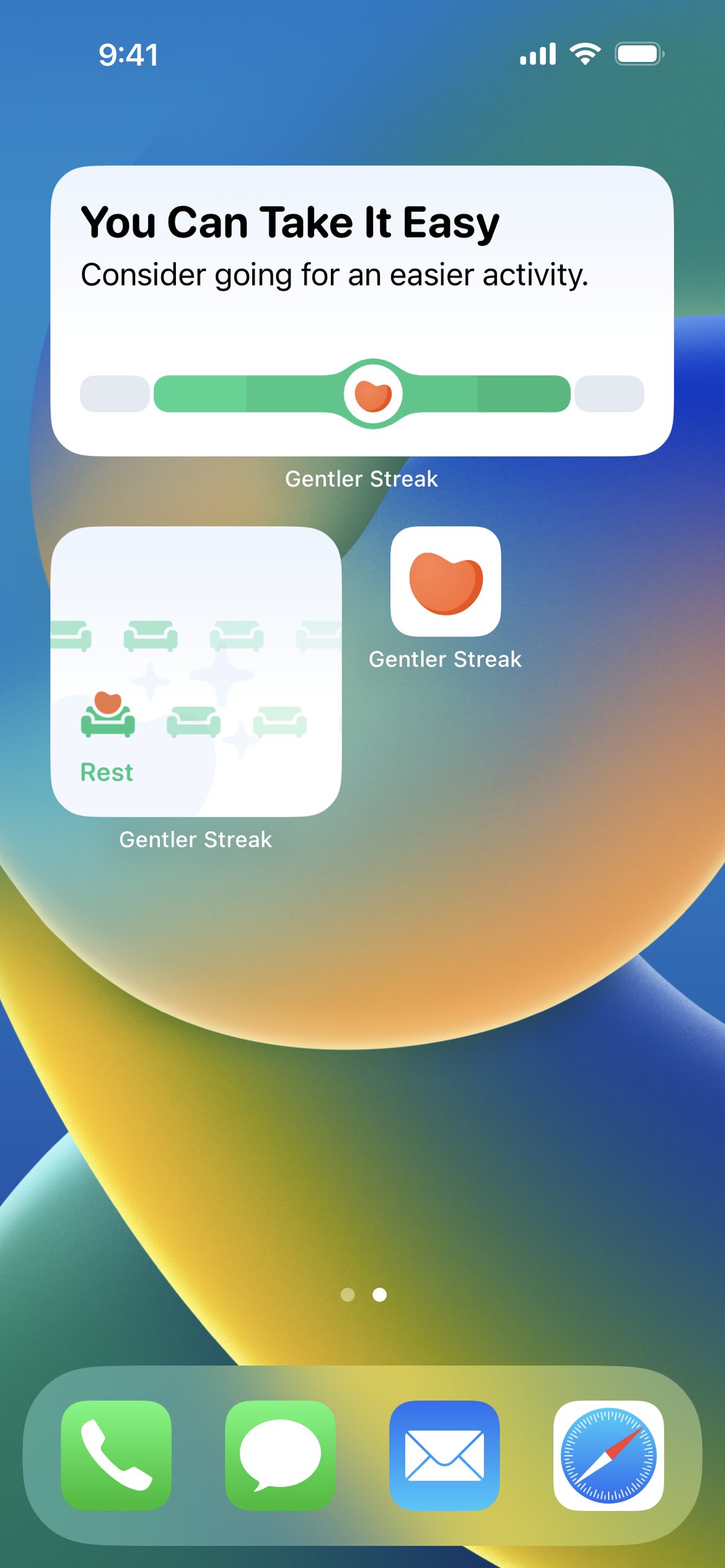Tap the orange heart on the activity gauge
Image resolution: width=725 pixels, height=1568 pixels.
(x=372, y=393)
